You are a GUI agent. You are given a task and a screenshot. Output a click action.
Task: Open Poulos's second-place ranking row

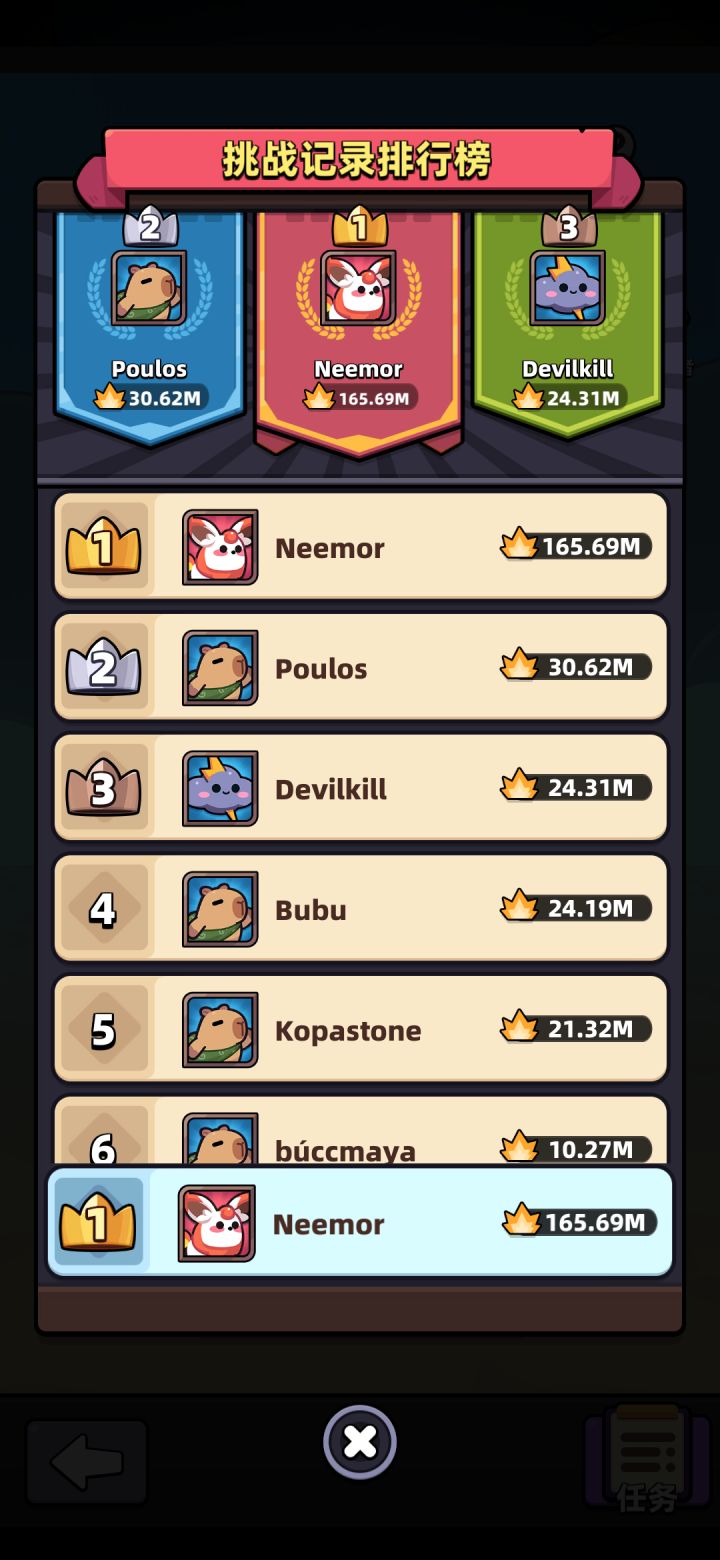point(360,667)
